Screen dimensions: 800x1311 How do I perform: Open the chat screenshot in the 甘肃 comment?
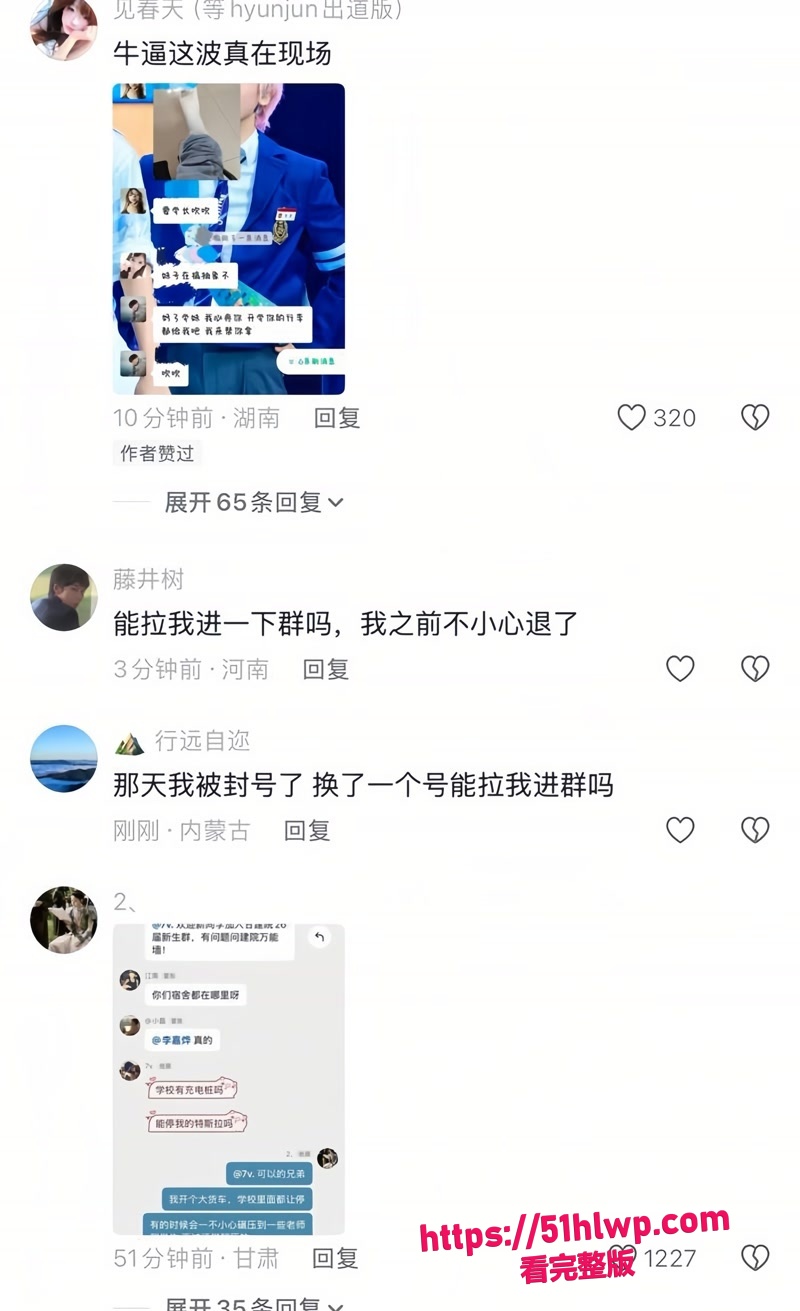229,1079
